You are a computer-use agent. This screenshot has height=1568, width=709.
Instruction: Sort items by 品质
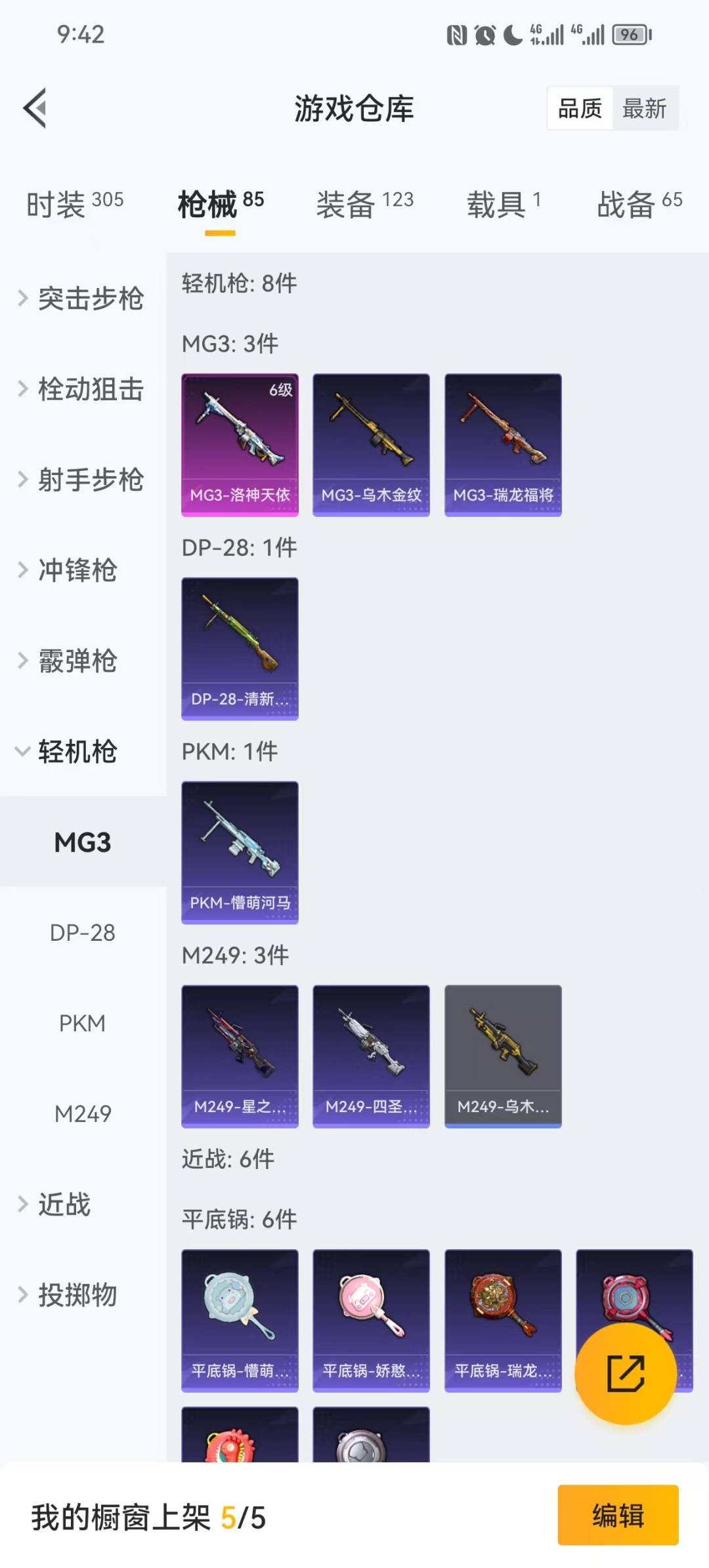[580, 108]
